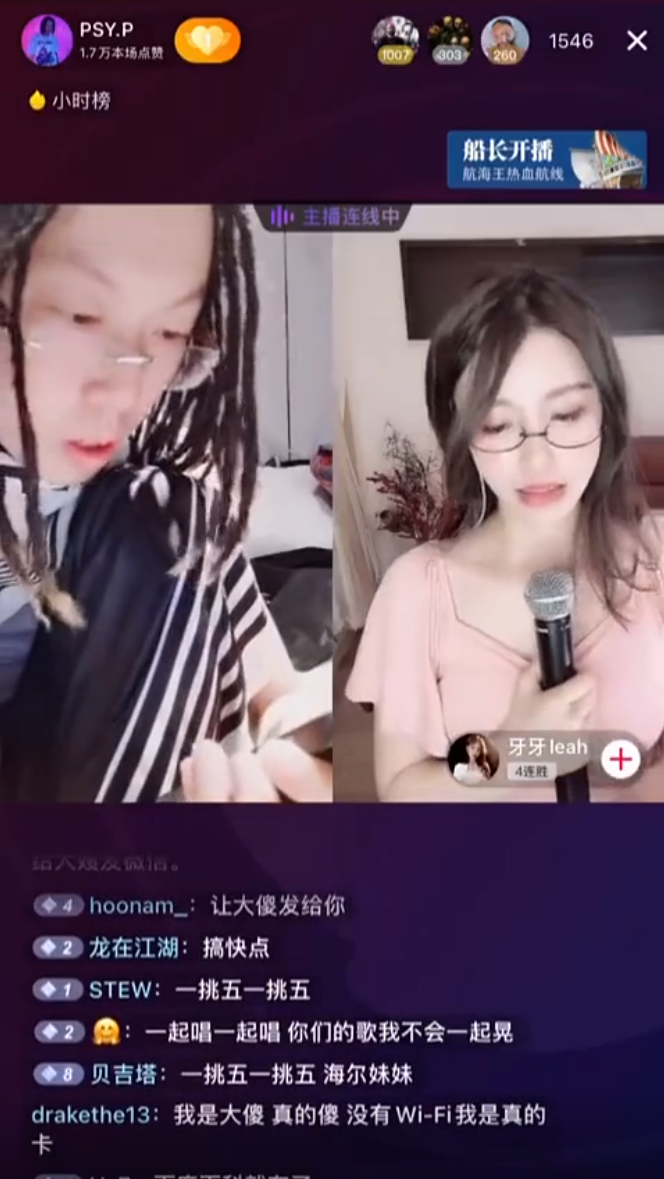
Task: Close the live stream
Action: 637,40
